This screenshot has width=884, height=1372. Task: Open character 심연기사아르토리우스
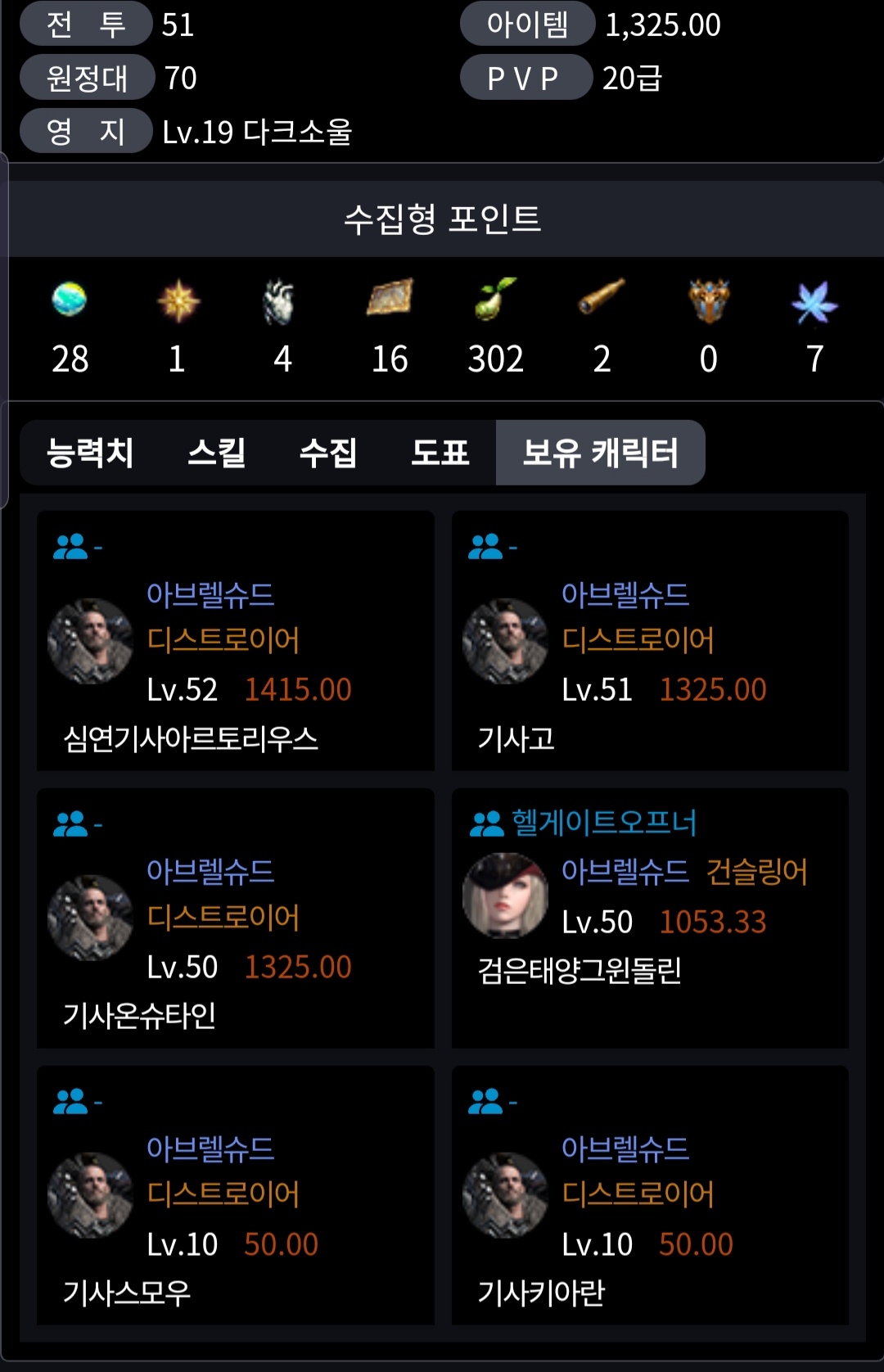(x=236, y=641)
